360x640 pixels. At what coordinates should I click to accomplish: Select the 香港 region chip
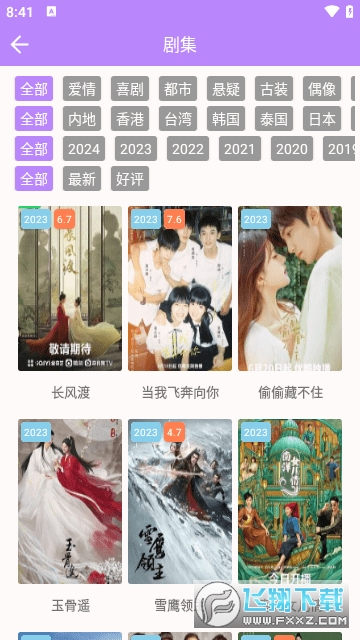click(130, 119)
